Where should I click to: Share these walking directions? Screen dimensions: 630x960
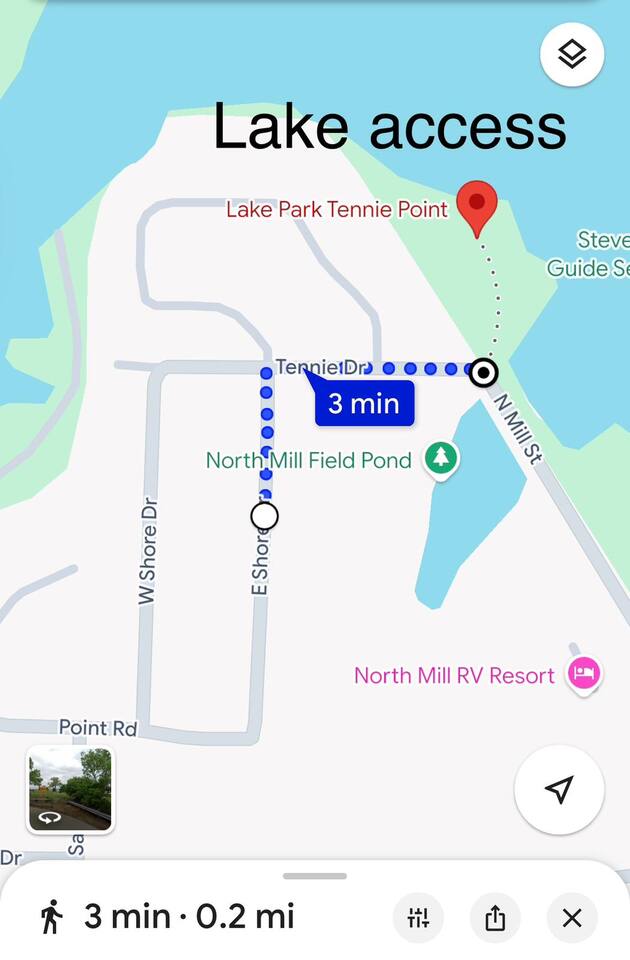[495, 917]
